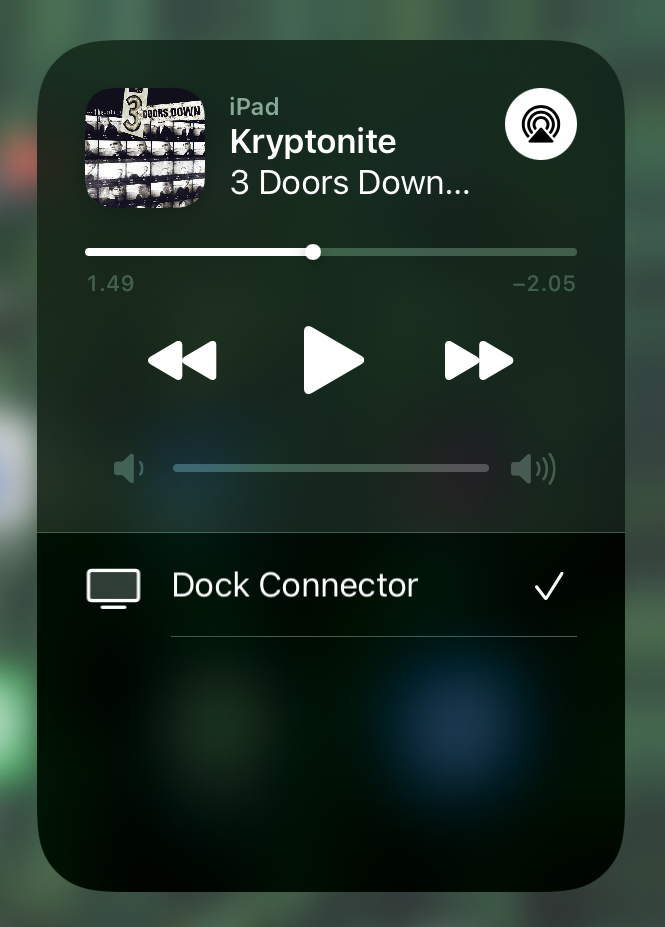Tap the volume slider track

click(x=330, y=468)
